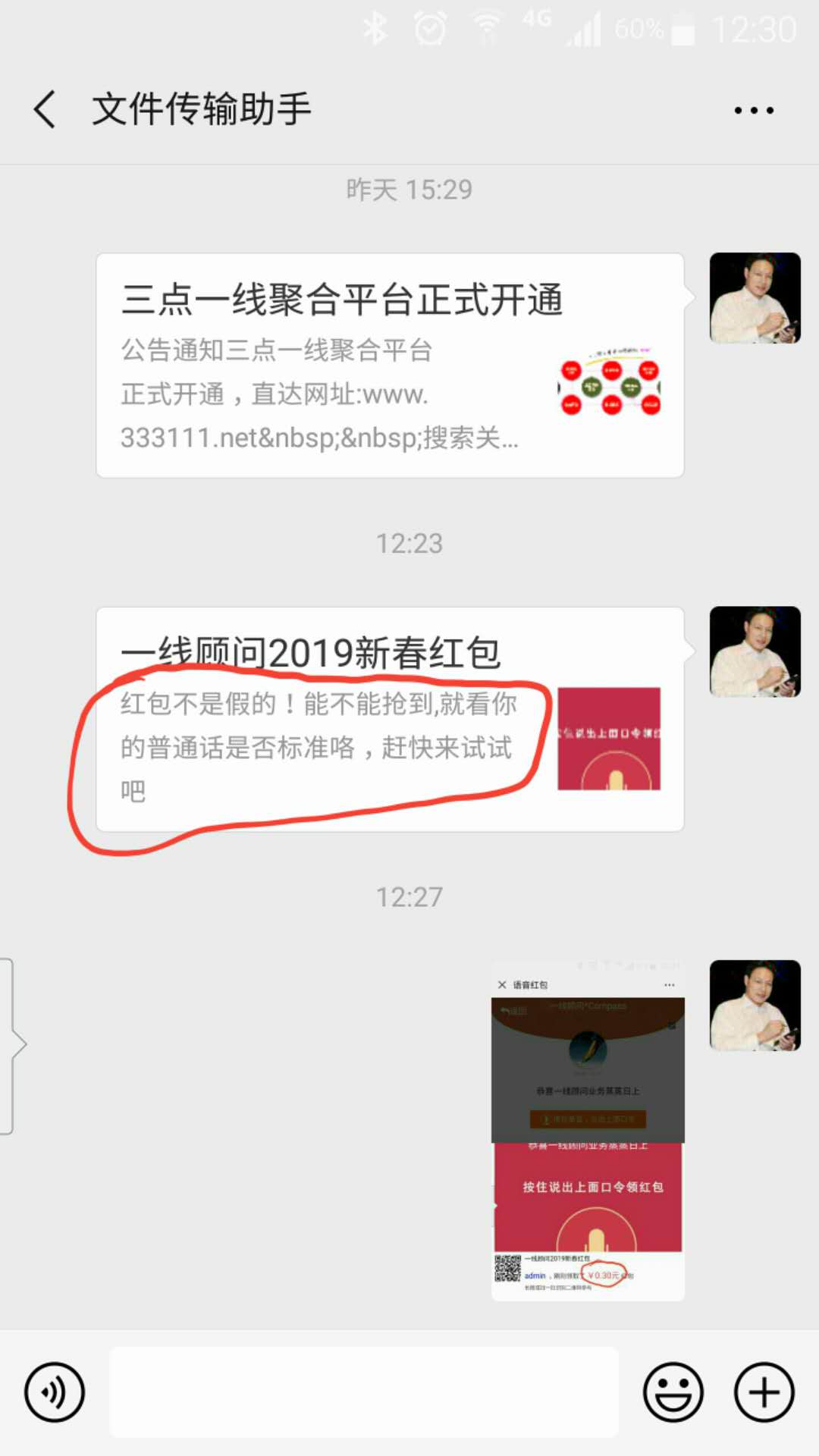
Task: Open the chat options menu
Action: pyautogui.click(x=754, y=111)
